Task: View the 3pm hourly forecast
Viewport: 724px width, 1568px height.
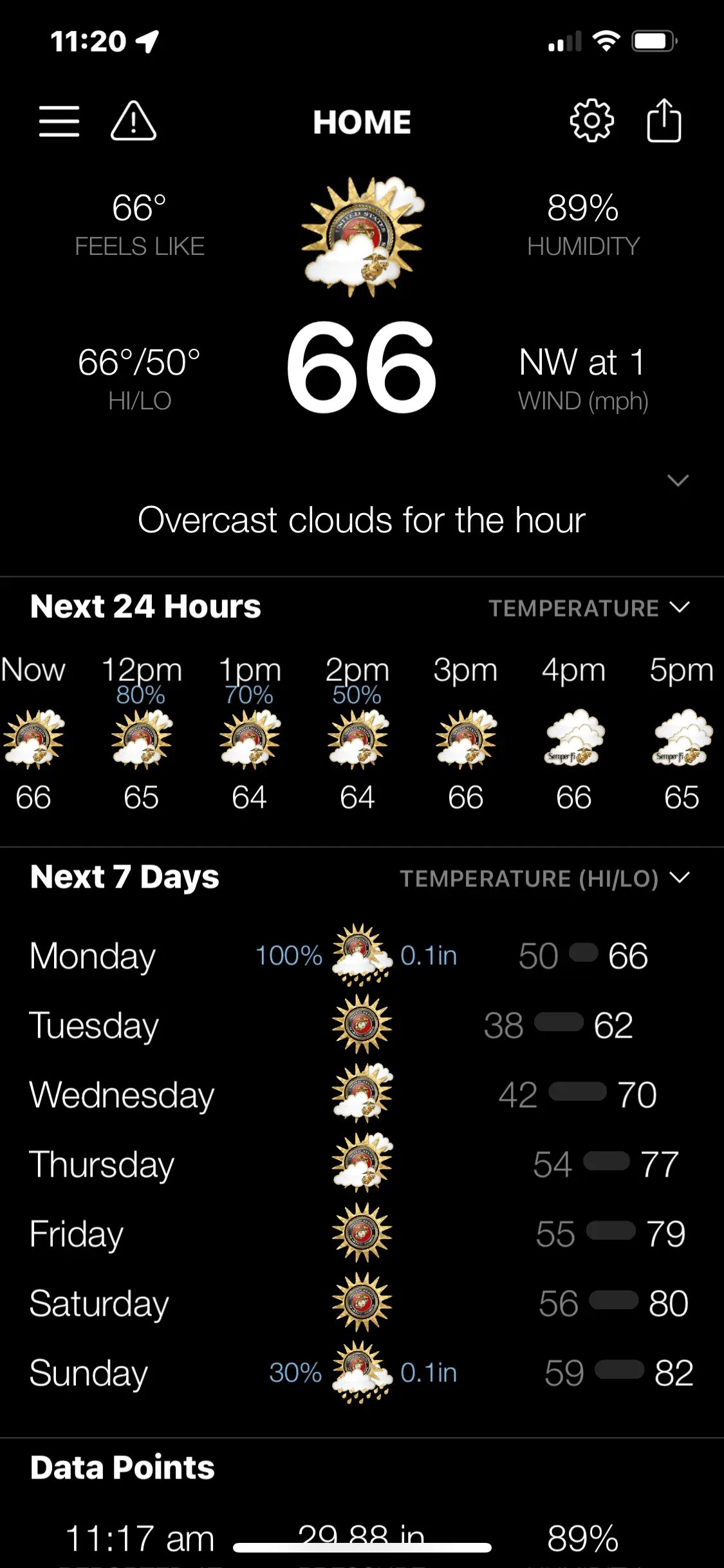Action: point(465,734)
